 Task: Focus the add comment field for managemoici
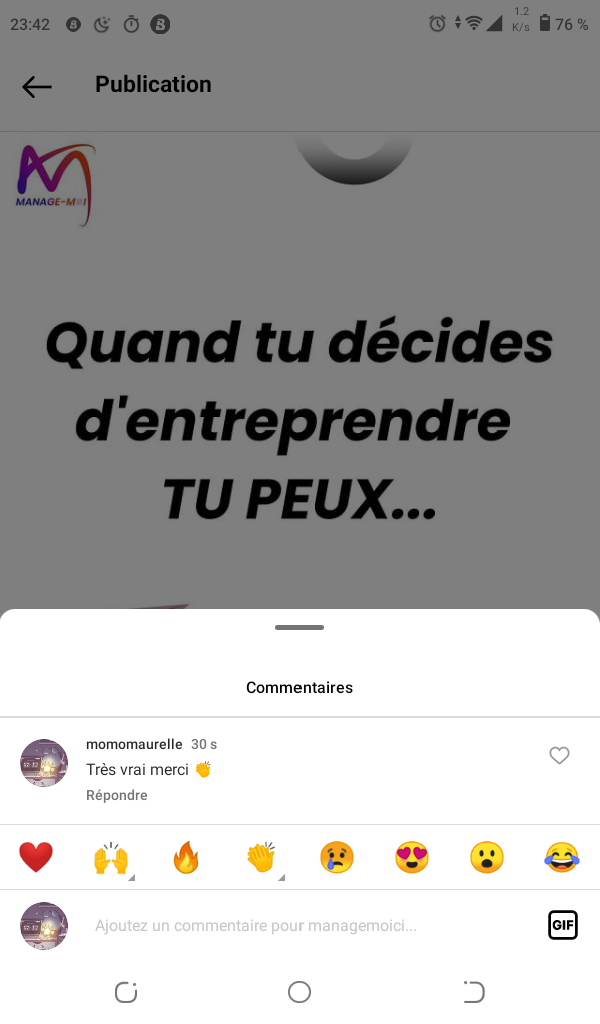[x=300, y=926]
